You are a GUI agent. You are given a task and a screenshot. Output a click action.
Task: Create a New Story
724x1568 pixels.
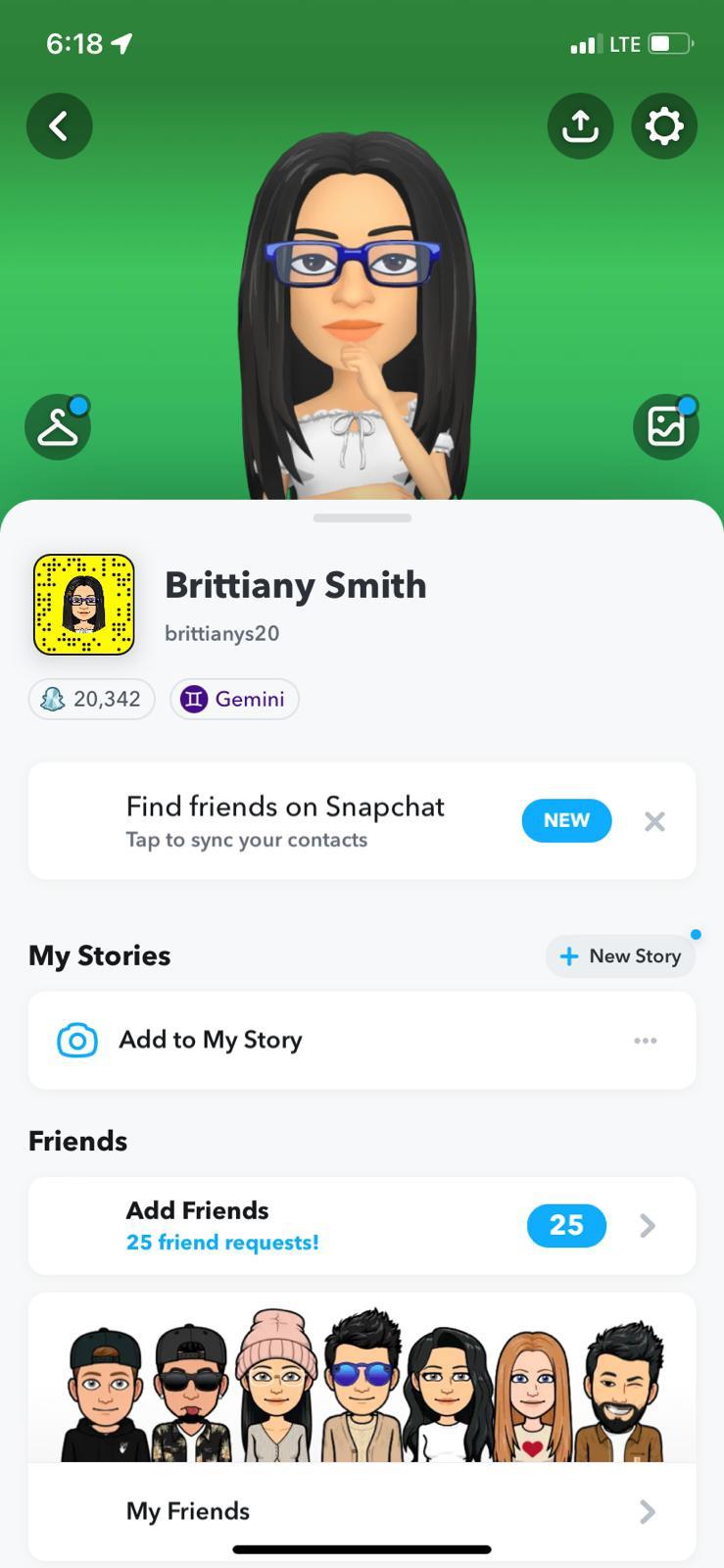tap(620, 955)
